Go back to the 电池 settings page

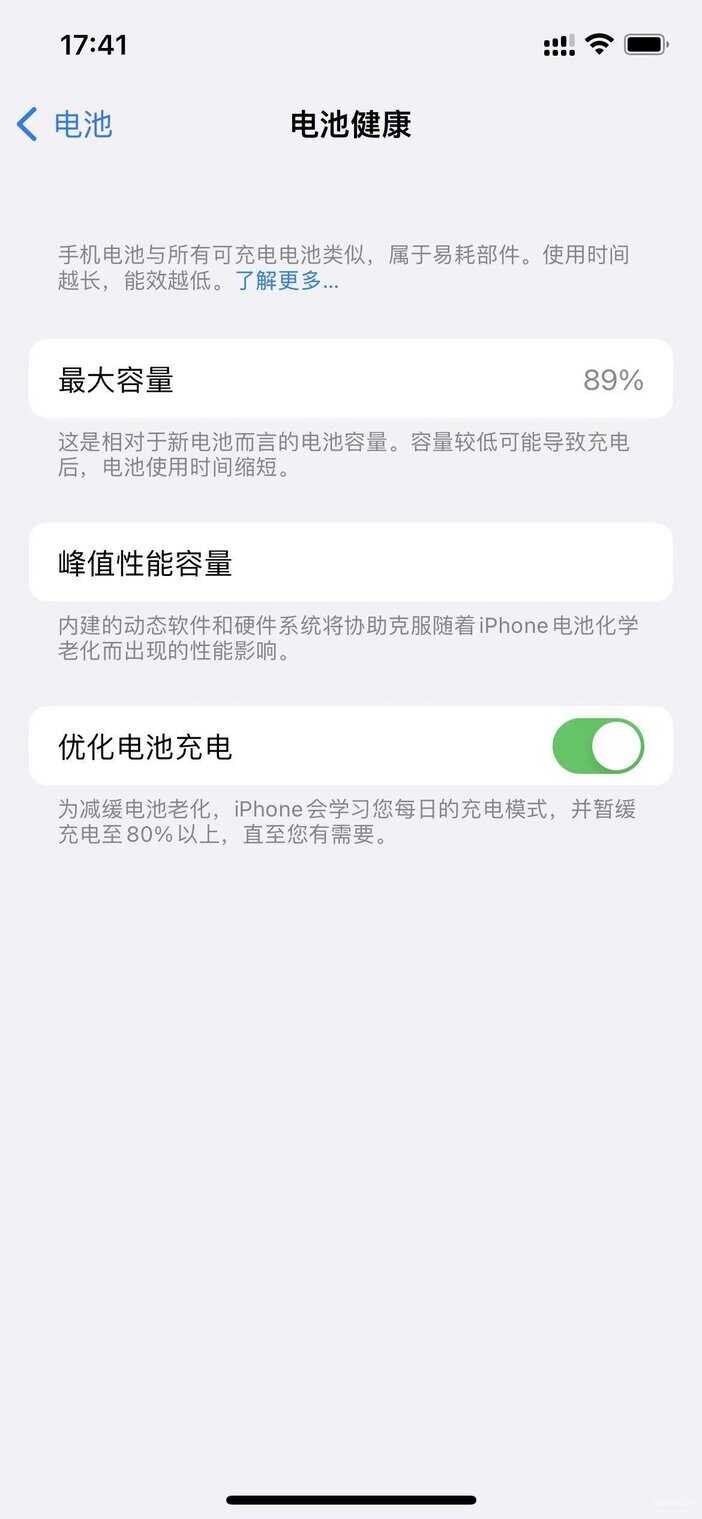[x=64, y=125]
